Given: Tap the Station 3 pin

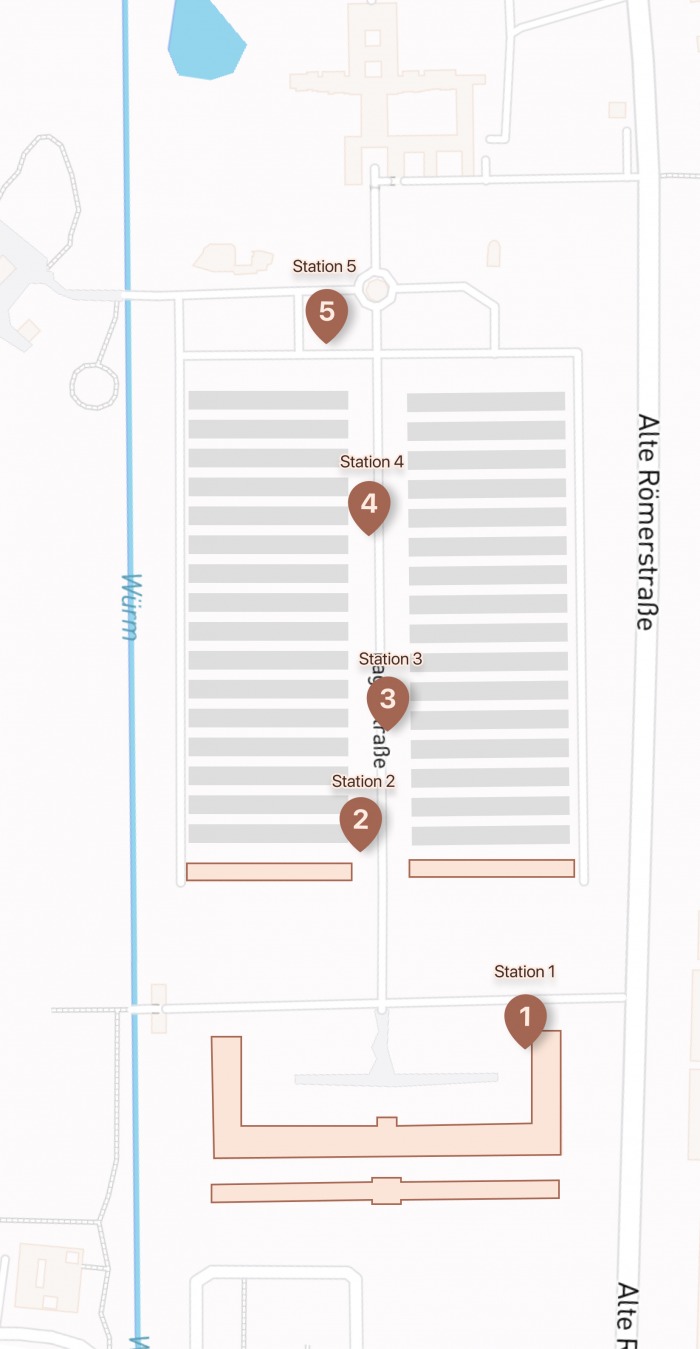Looking at the screenshot, I should tap(388, 699).
